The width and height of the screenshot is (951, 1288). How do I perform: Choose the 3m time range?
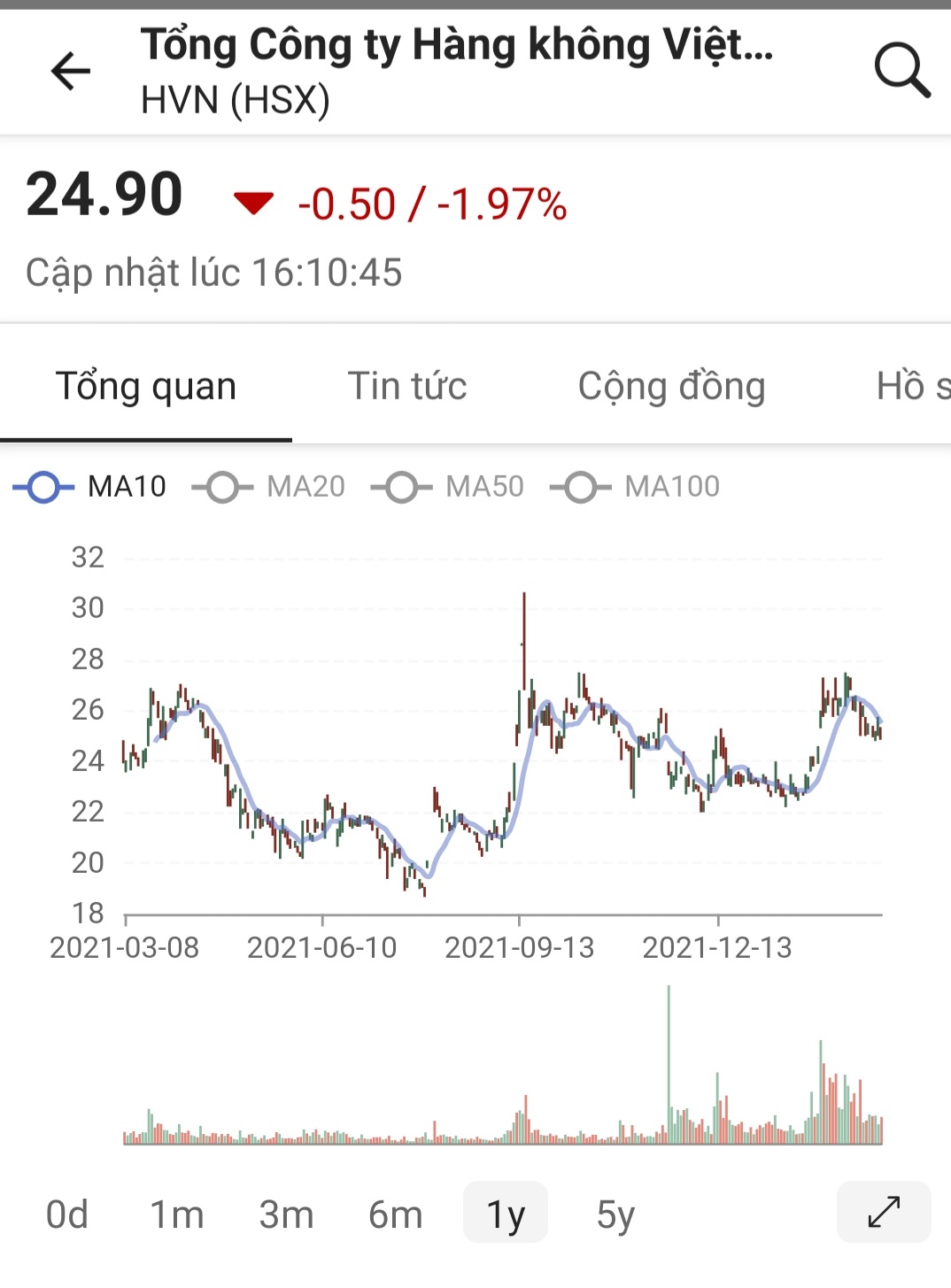(x=286, y=1215)
